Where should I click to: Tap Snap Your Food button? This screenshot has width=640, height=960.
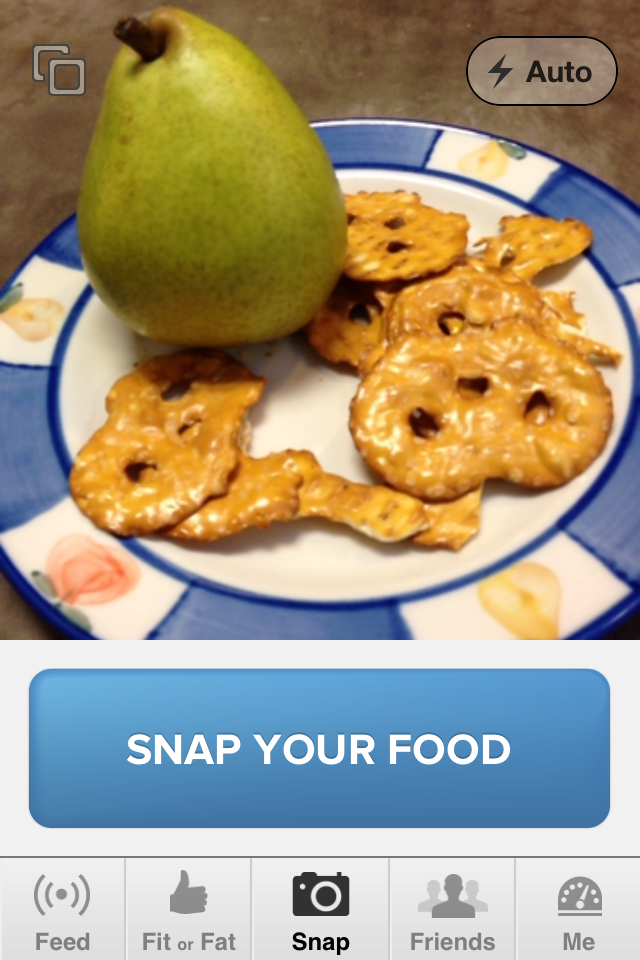(319, 748)
